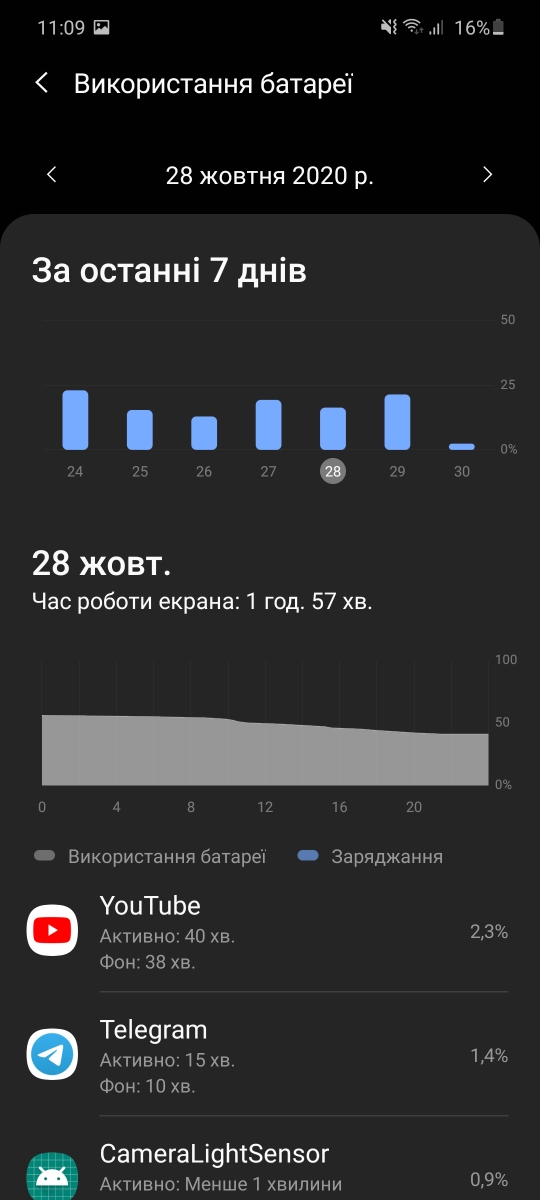Viewport: 540px width, 1200px height.
Task: Go to the next date
Action: [x=488, y=175]
